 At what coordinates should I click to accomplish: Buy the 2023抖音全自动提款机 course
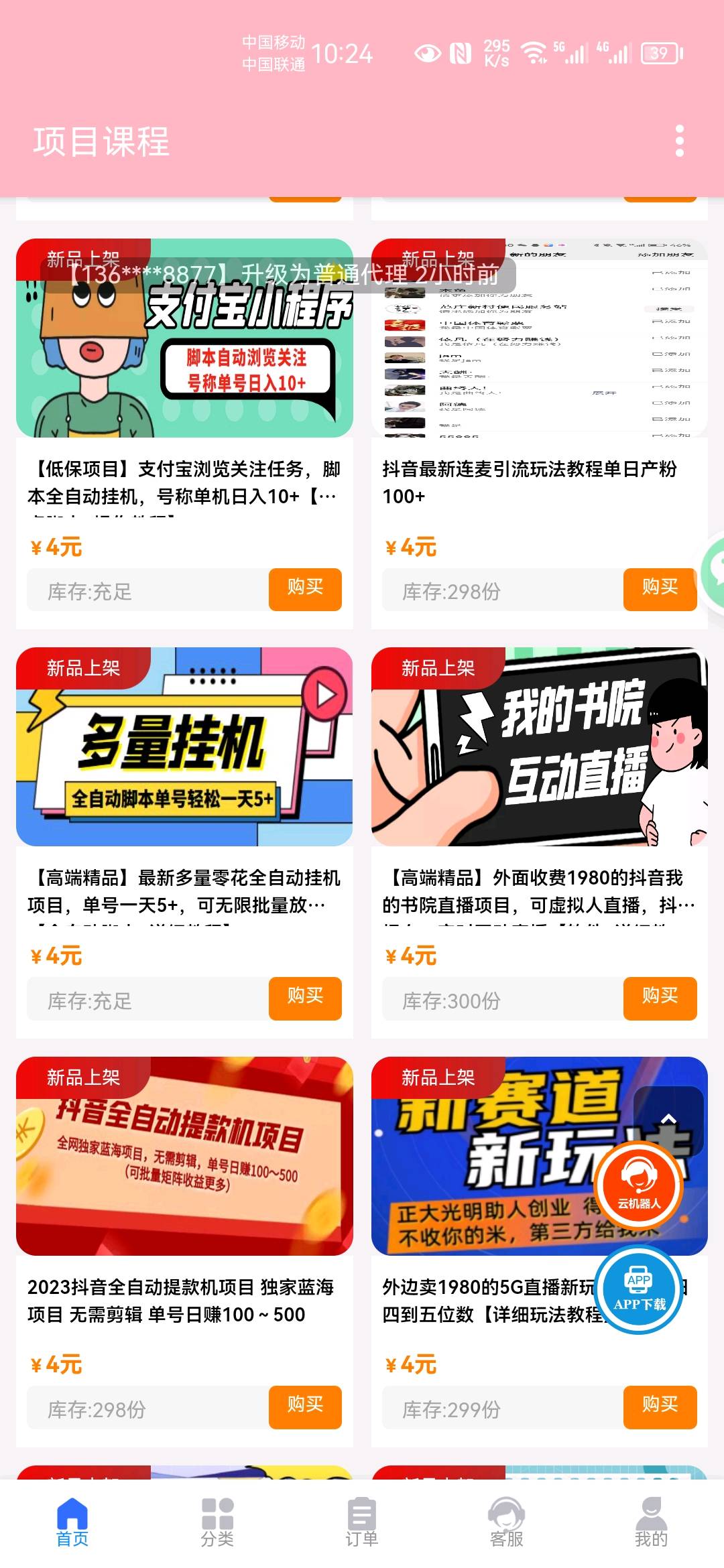(x=305, y=1407)
